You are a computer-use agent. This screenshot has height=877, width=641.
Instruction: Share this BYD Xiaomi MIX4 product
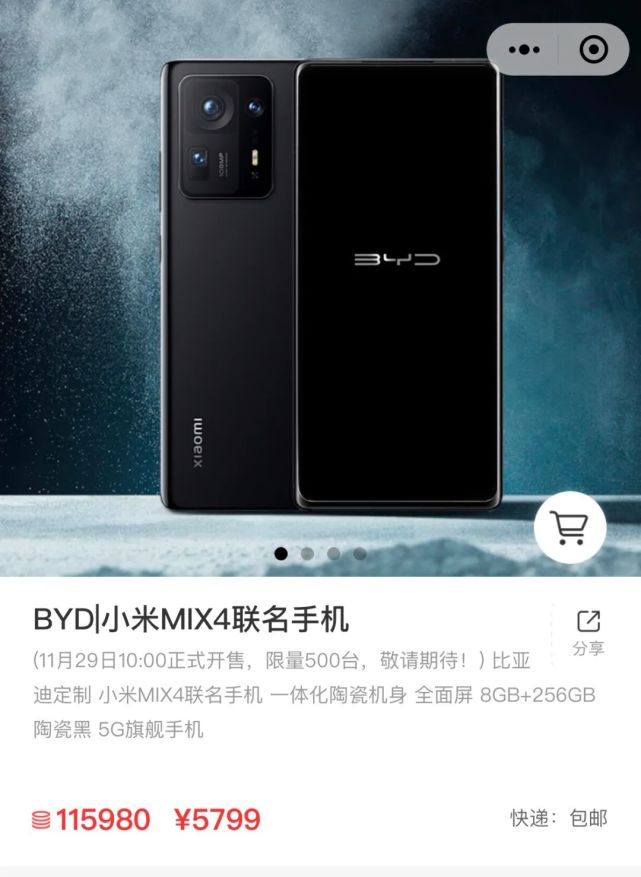[588, 632]
